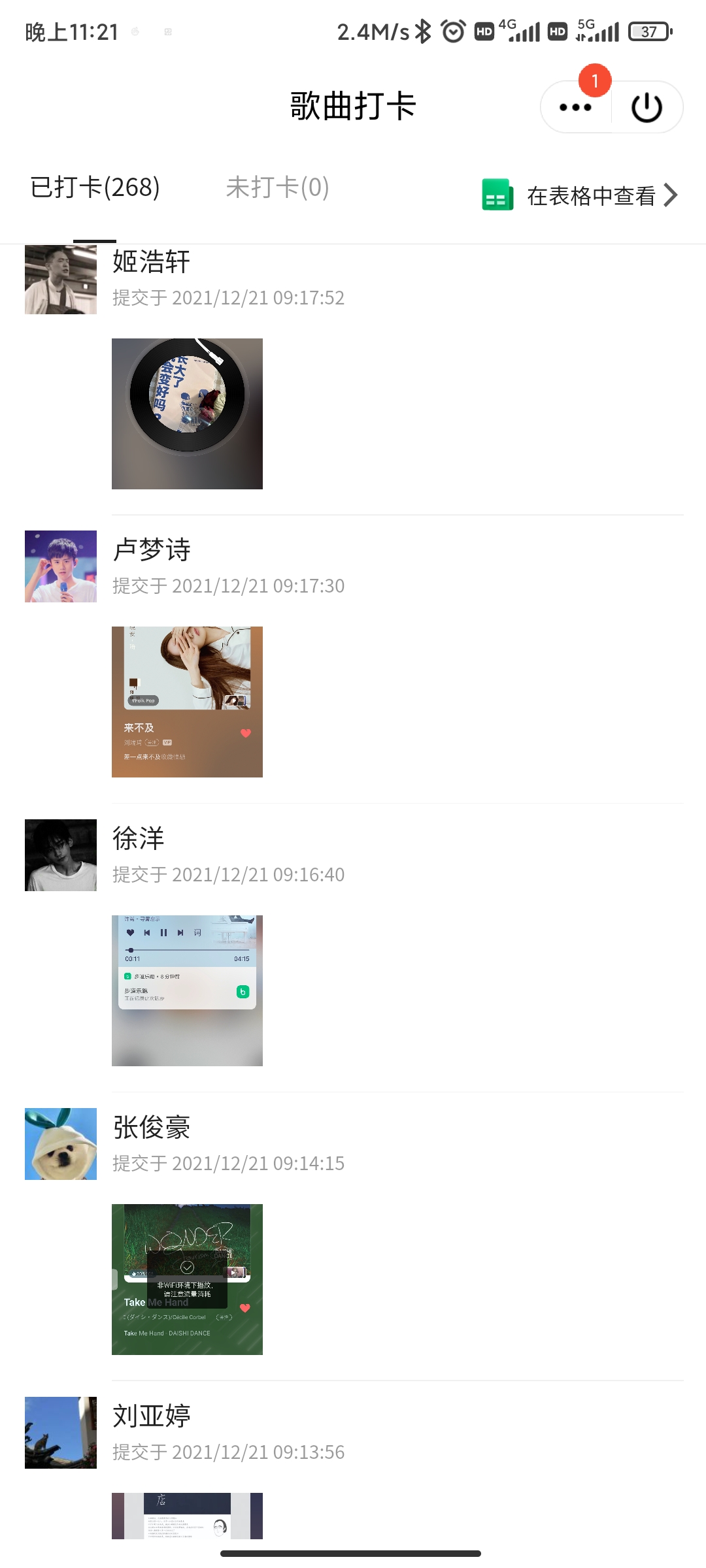Image resolution: width=706 pixels, height=1568 pixels.
Task: Open the mini program three-dot menu
Action: pos(575,108)
